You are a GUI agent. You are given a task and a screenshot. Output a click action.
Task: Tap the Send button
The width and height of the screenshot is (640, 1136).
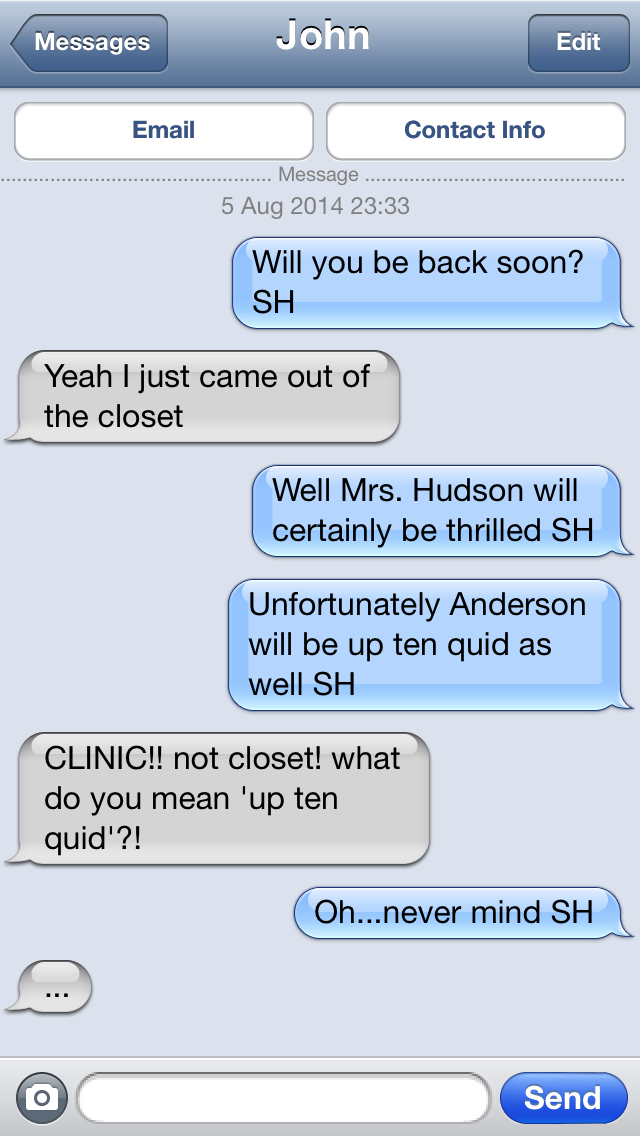pyautogui.click(x=562, y=1098)
